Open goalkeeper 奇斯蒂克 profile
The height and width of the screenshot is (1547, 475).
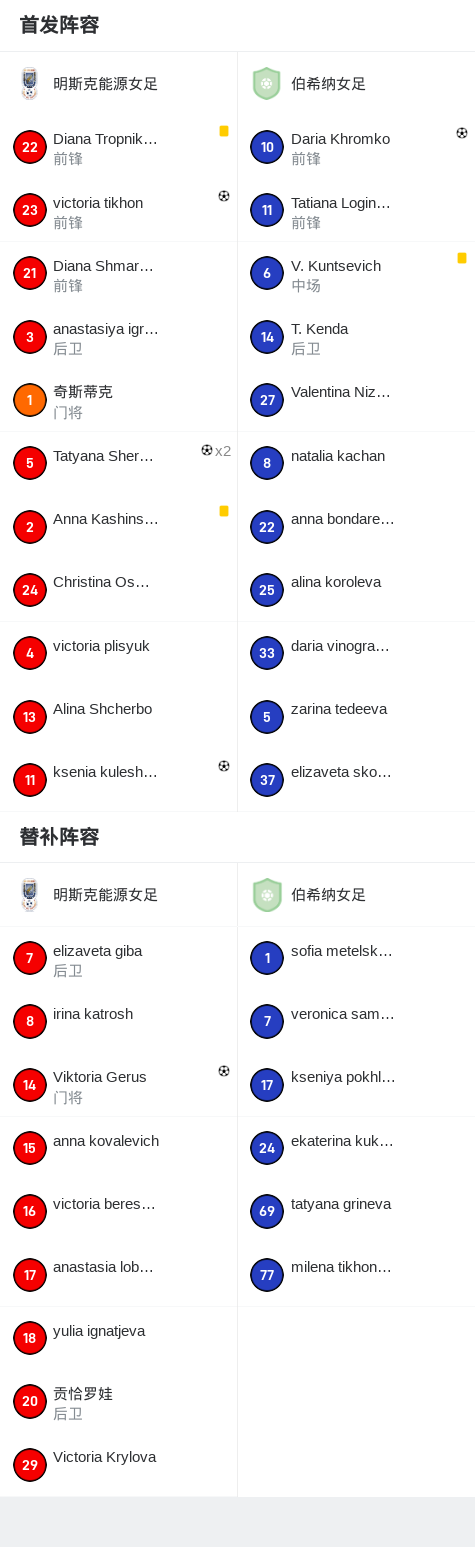coord(118,401)
